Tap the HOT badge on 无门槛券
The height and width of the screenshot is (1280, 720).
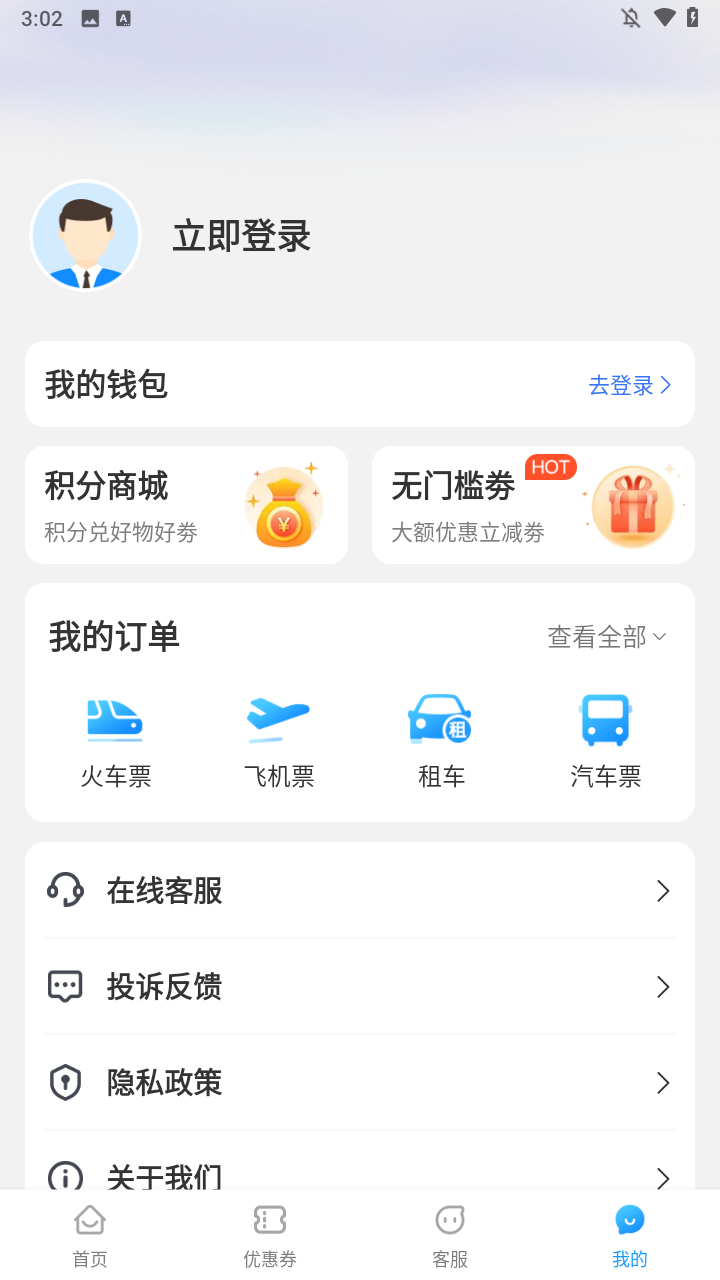[x=550, y=466]
